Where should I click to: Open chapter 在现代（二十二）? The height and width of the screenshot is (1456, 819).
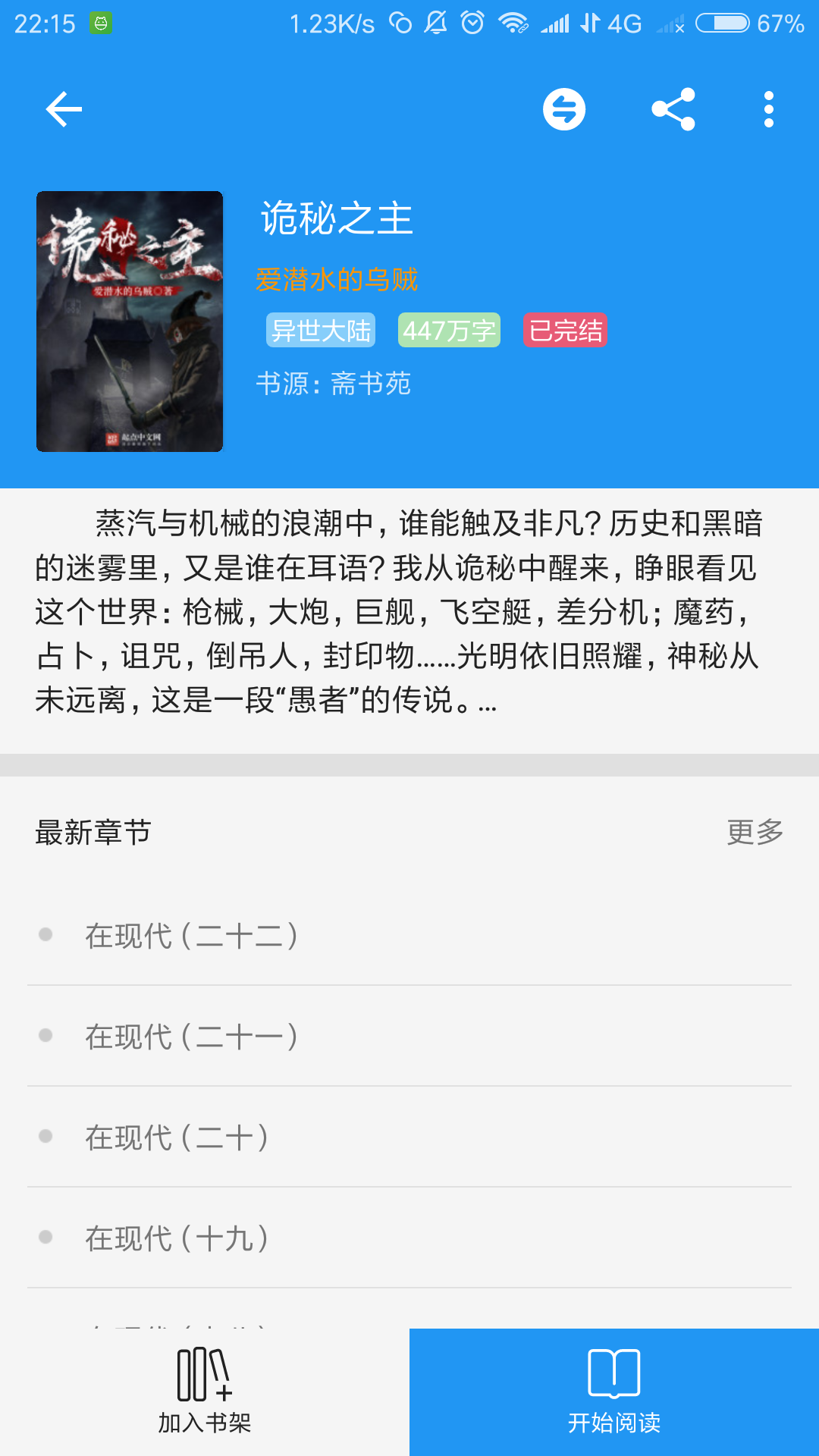191,936
